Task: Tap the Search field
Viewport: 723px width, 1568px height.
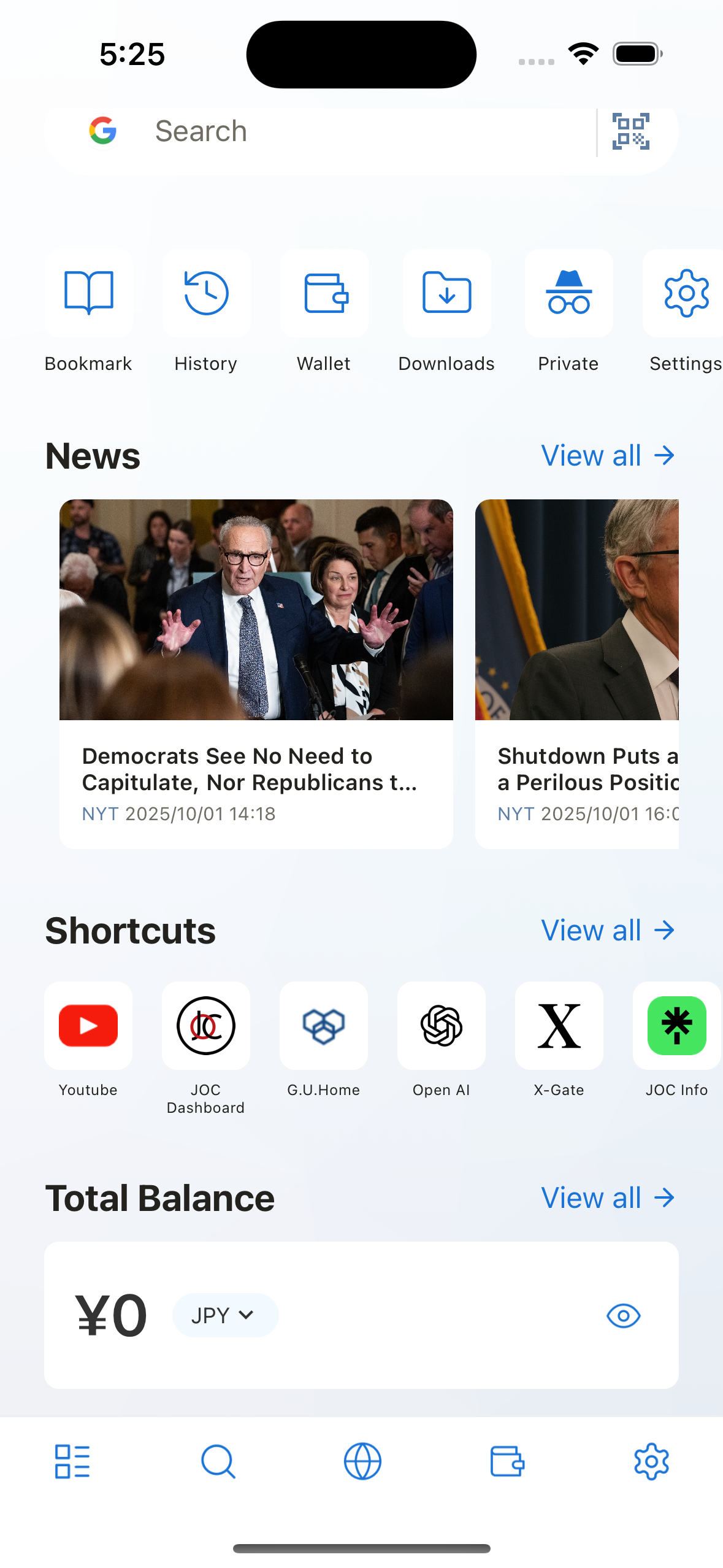Action: click(343, 132)
